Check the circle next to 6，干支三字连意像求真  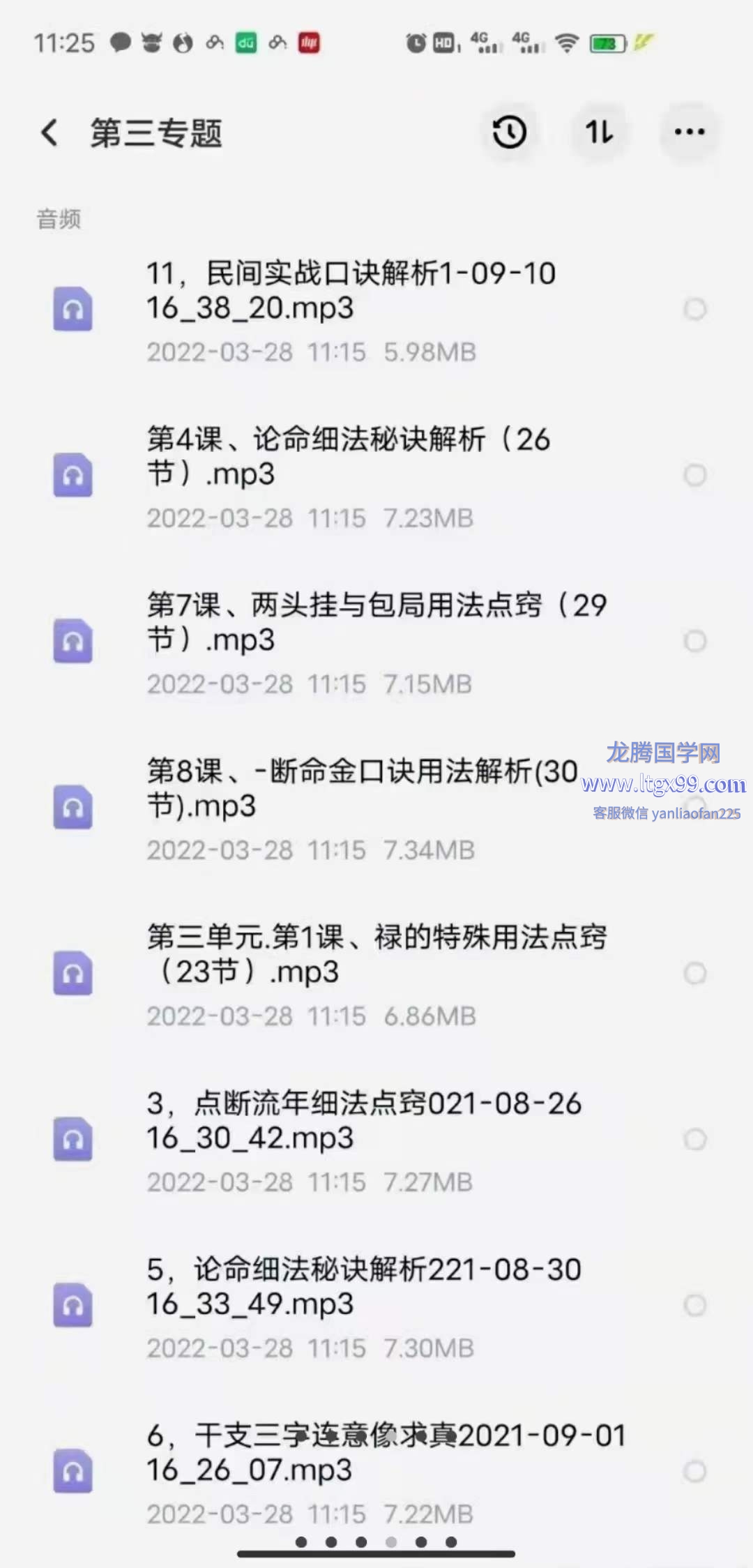(695, 1471)
